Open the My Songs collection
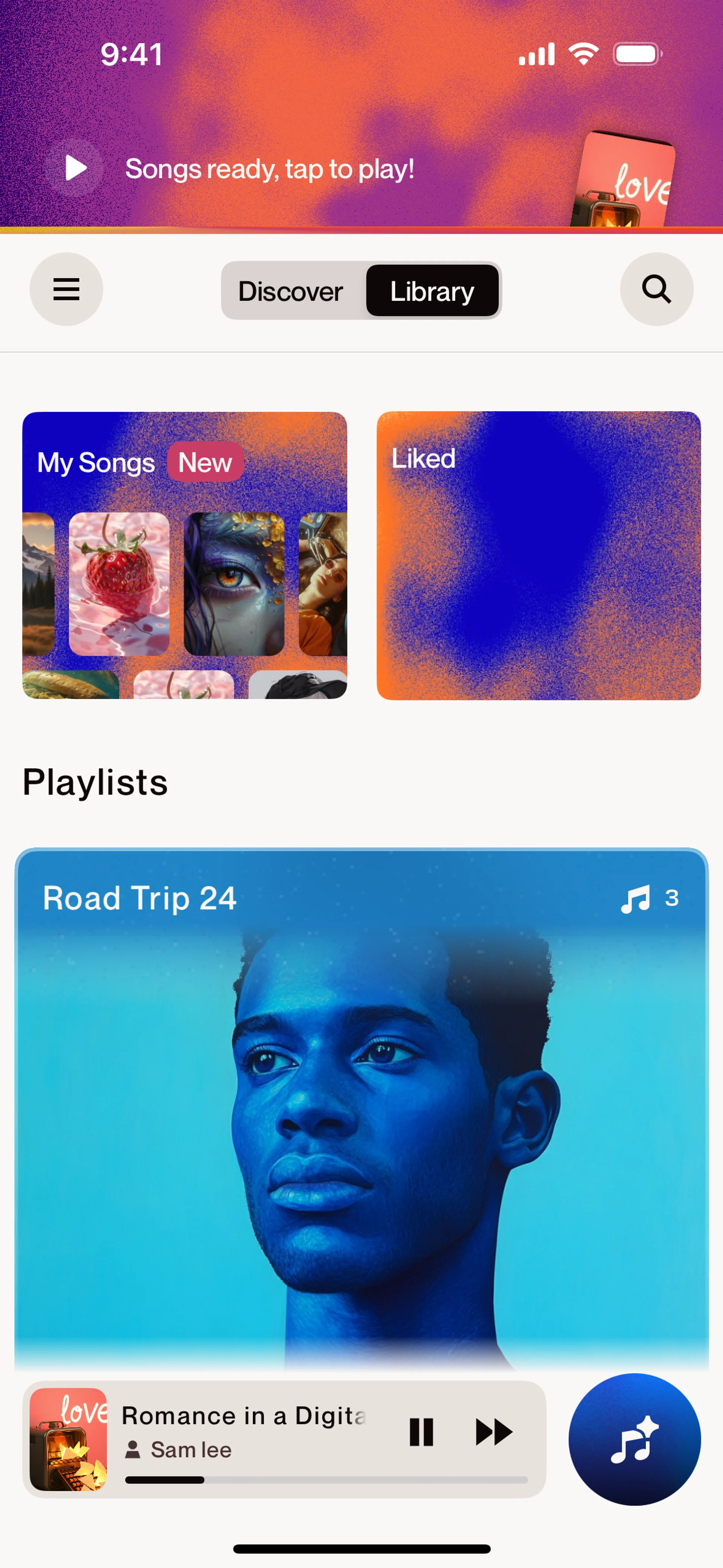This screenshot has height=1568, width=723. (x=185, y=555)
